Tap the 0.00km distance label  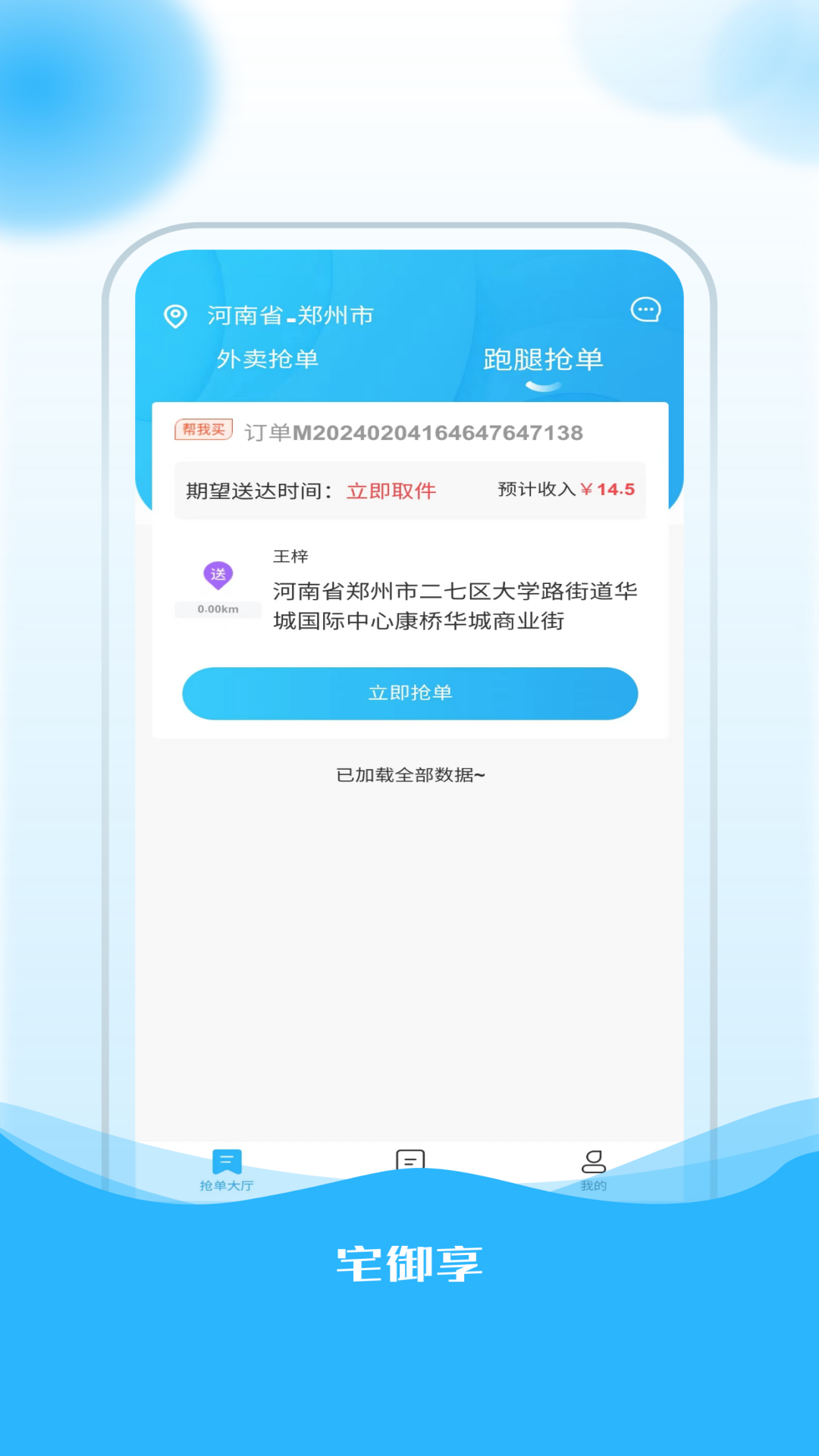click(218, 608)
